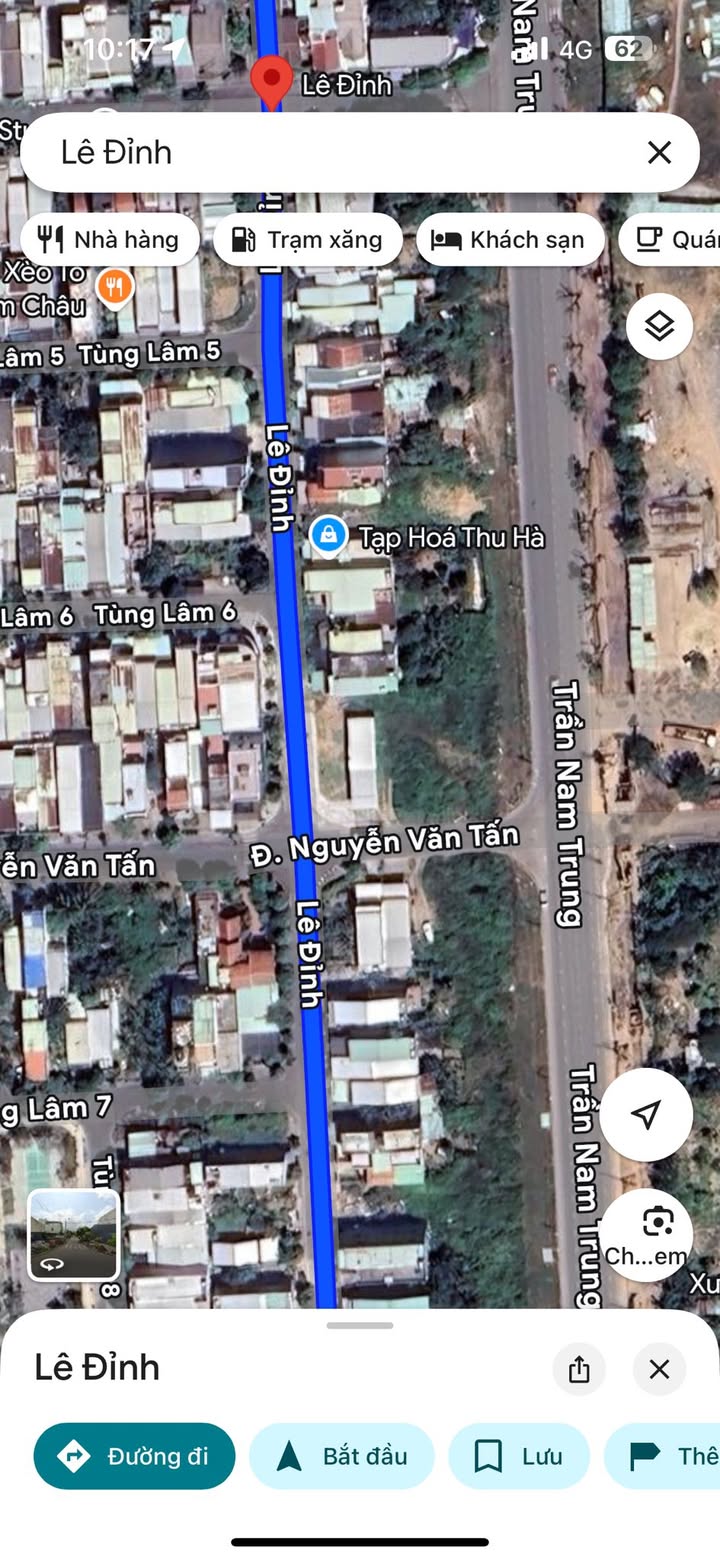Close the Lê Đỉnh place card
This screenshot has height=1560, width=720.
tap(659, 1369)
